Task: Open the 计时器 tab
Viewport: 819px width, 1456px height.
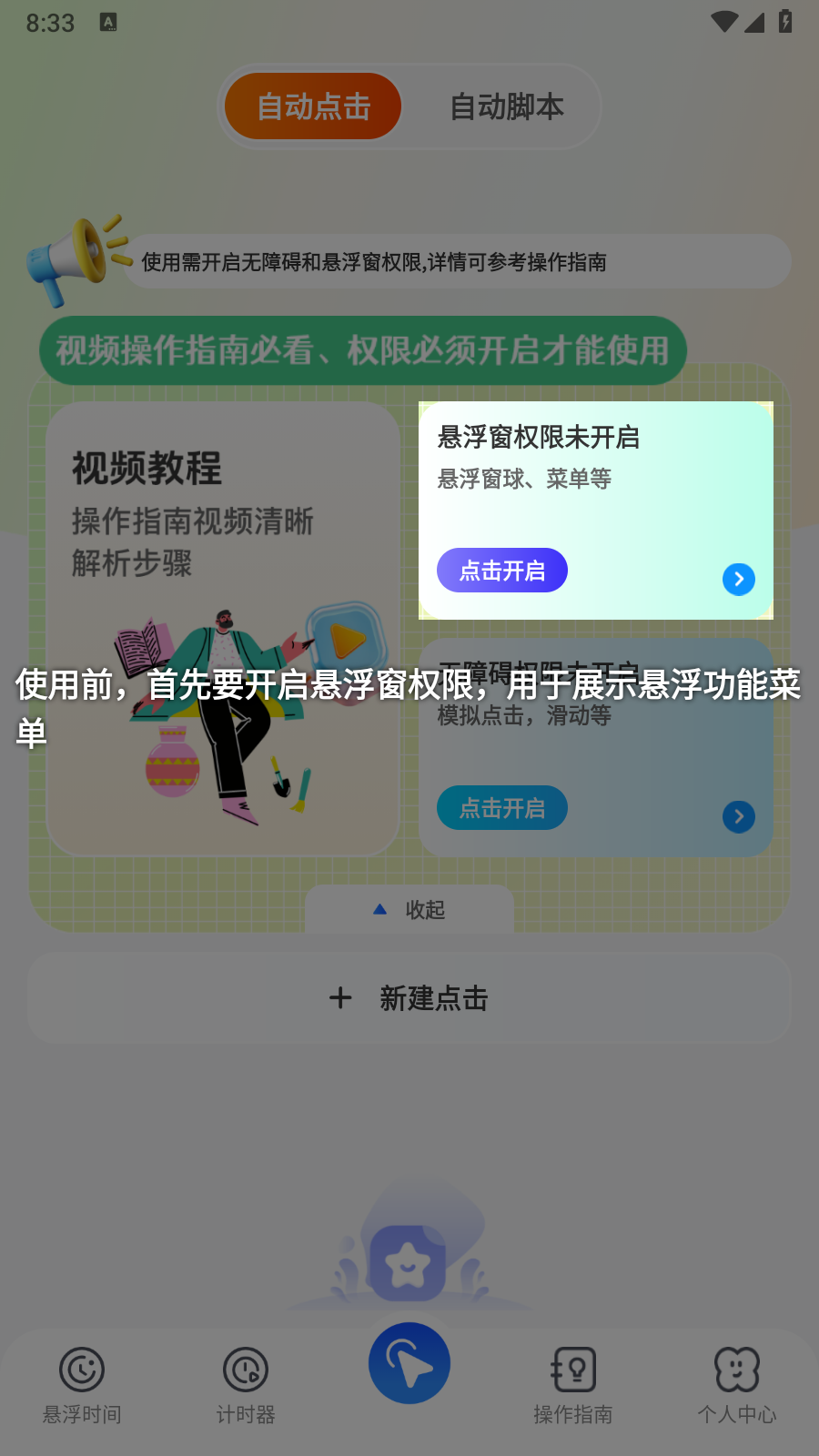Action: pos(246,1385)
